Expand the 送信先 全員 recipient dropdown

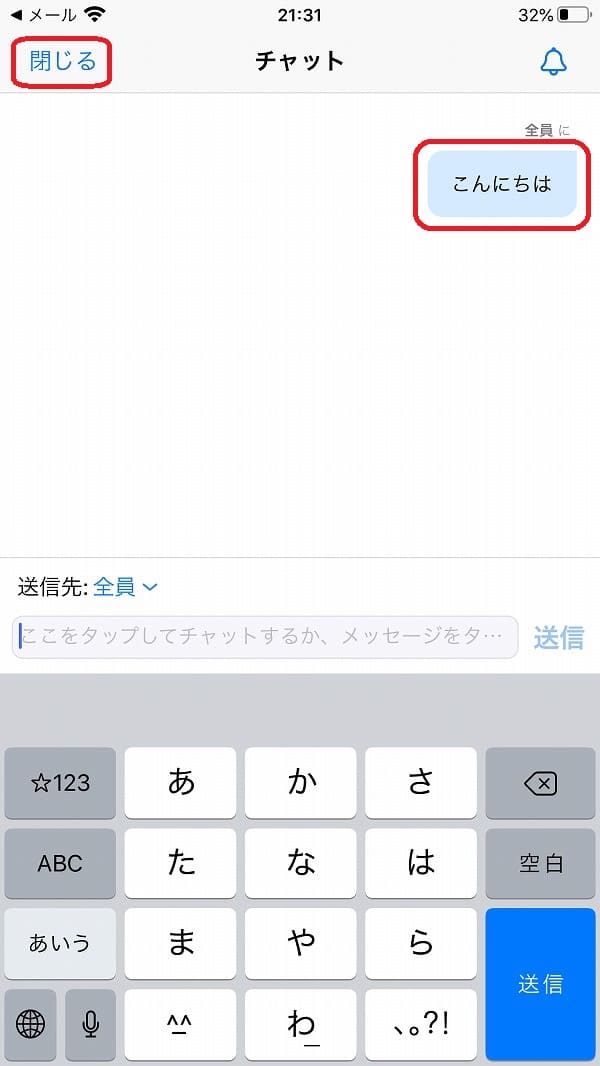[126, 587]
